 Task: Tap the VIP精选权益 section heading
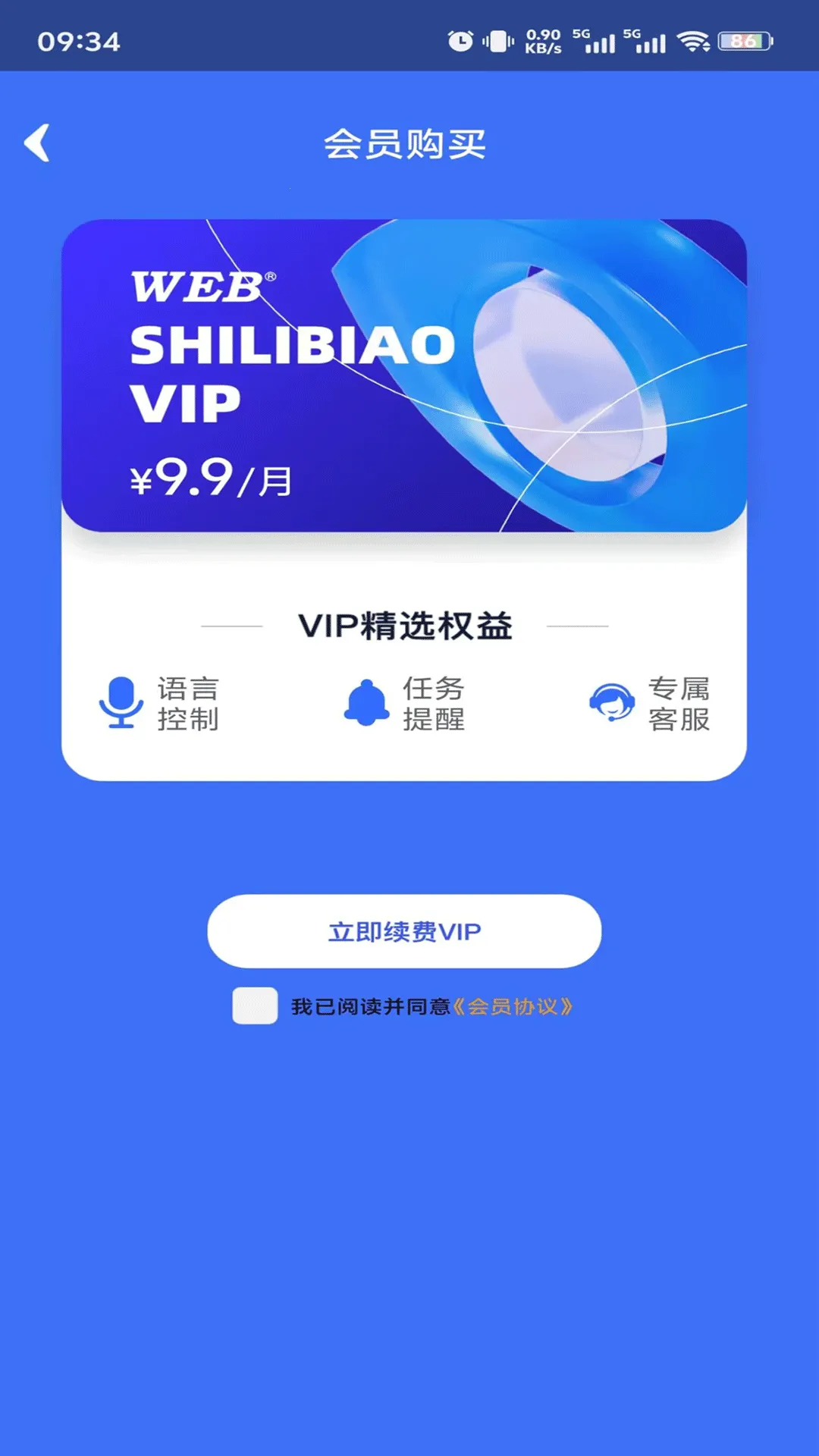tap(407, 625)
